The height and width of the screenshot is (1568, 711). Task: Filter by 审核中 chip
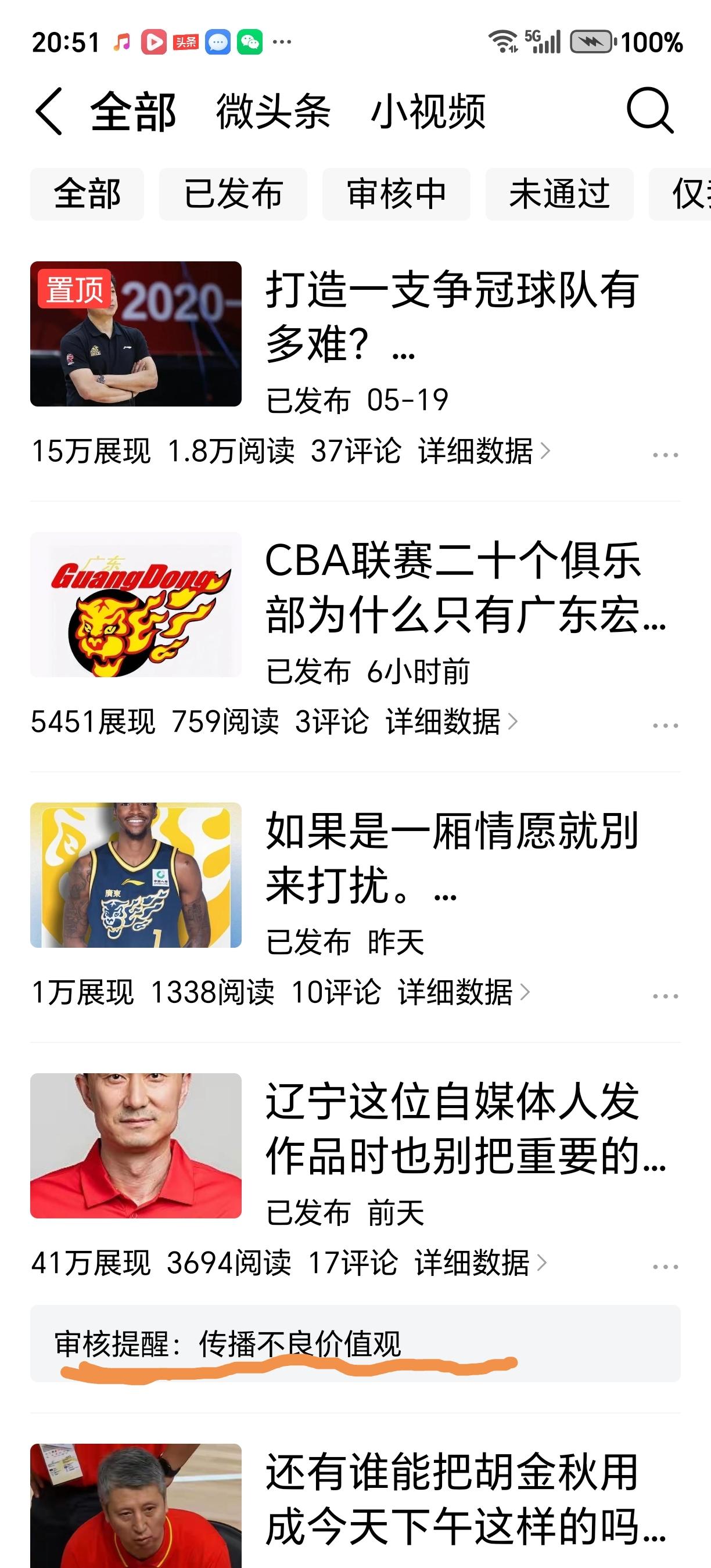tap(396, 194)
